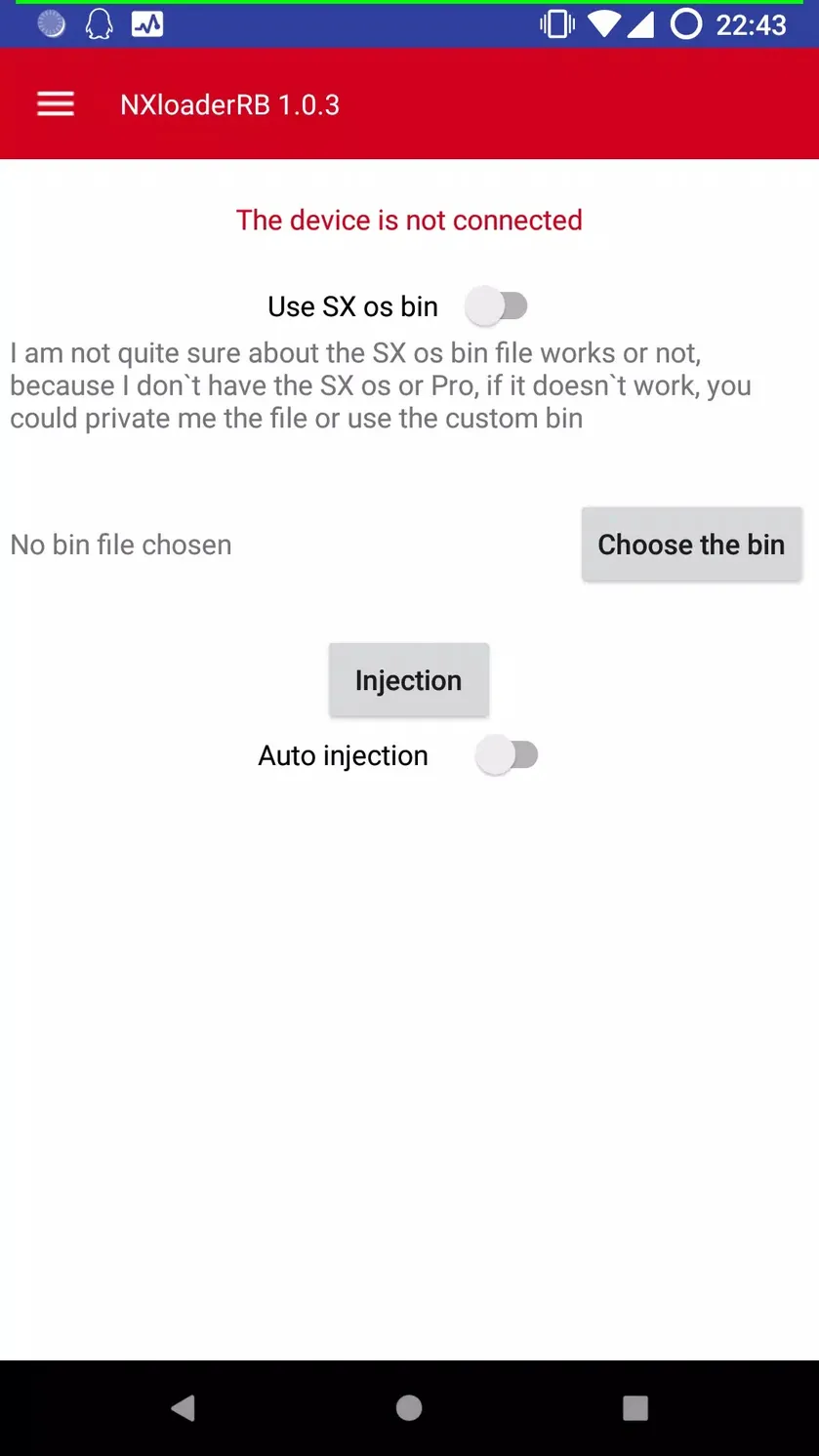The height and width of the screenshot is (1456, 819).
Task: Return to the home screen
Action: point(409,1407)
